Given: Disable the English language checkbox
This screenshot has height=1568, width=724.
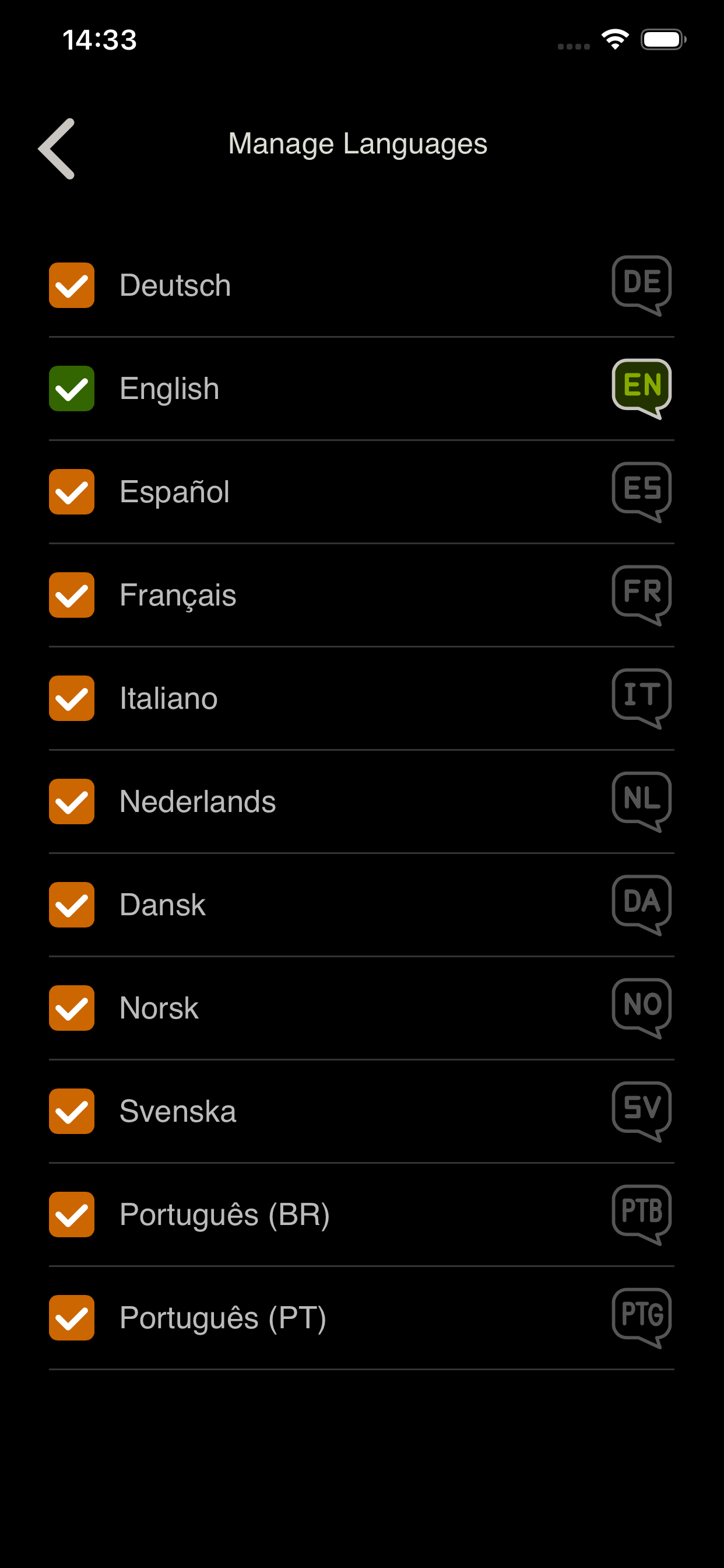Looking at the screenshot, I should pyautogui.click(x=71, y=388).
